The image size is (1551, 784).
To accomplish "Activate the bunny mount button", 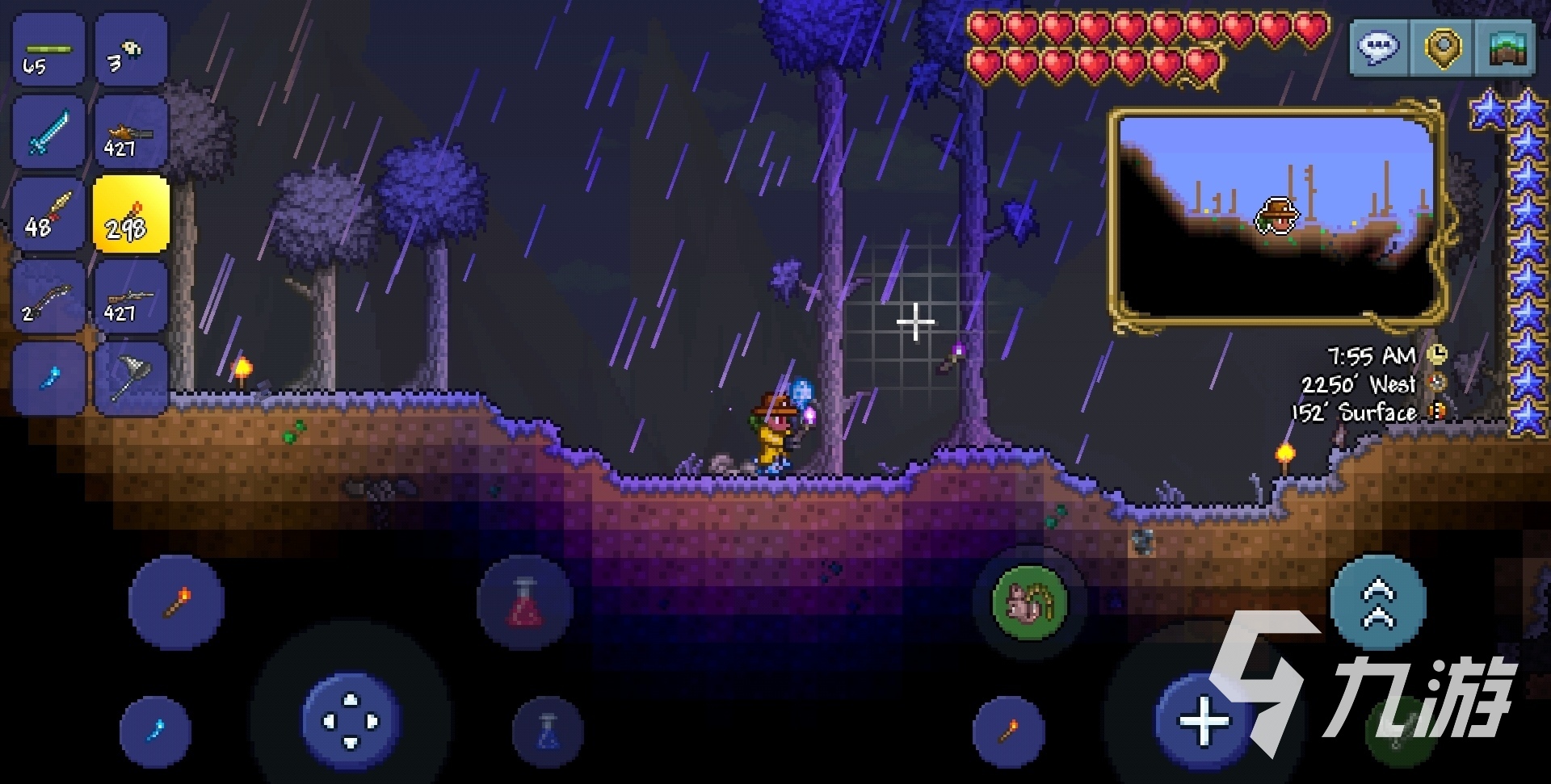I will [1030, 602].
